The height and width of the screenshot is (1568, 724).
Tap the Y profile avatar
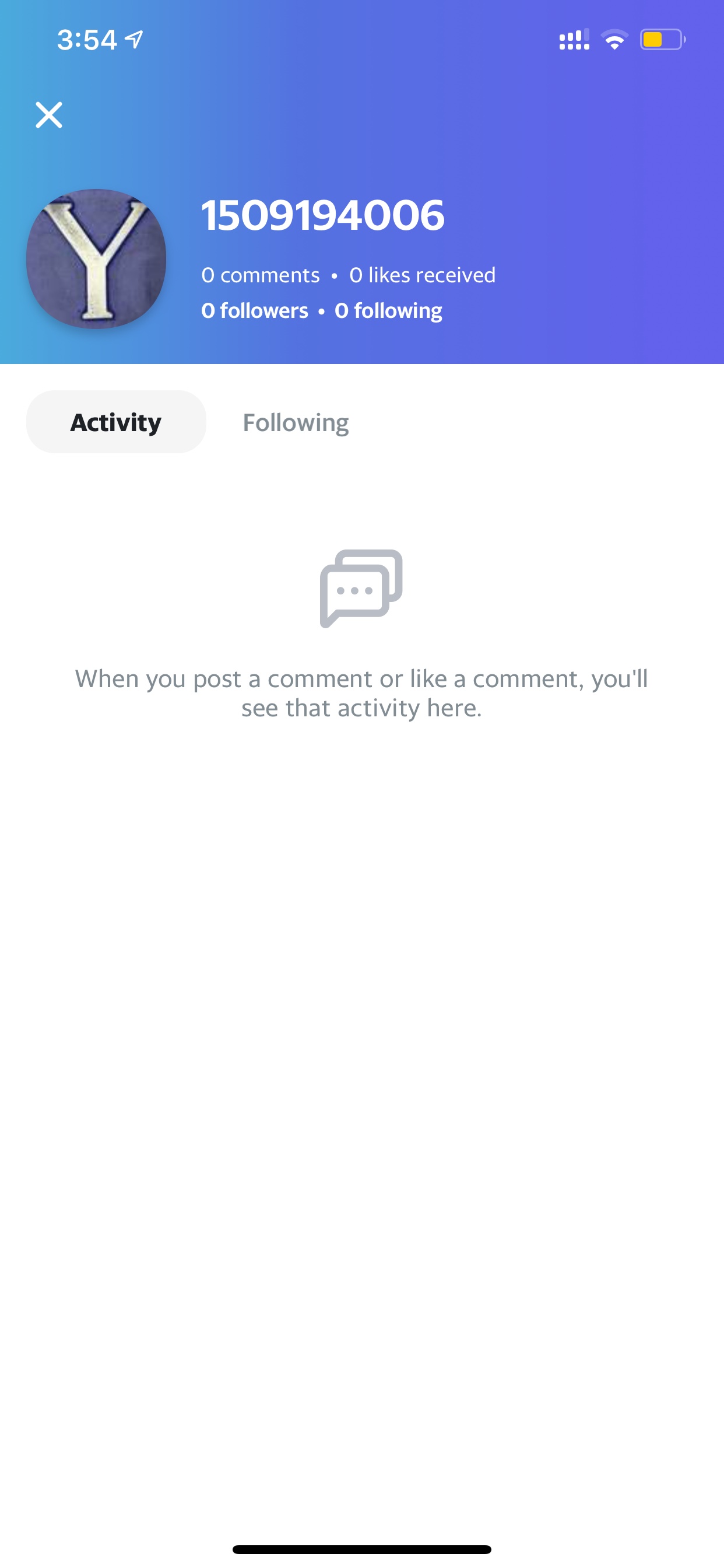(x=96, y=258)
